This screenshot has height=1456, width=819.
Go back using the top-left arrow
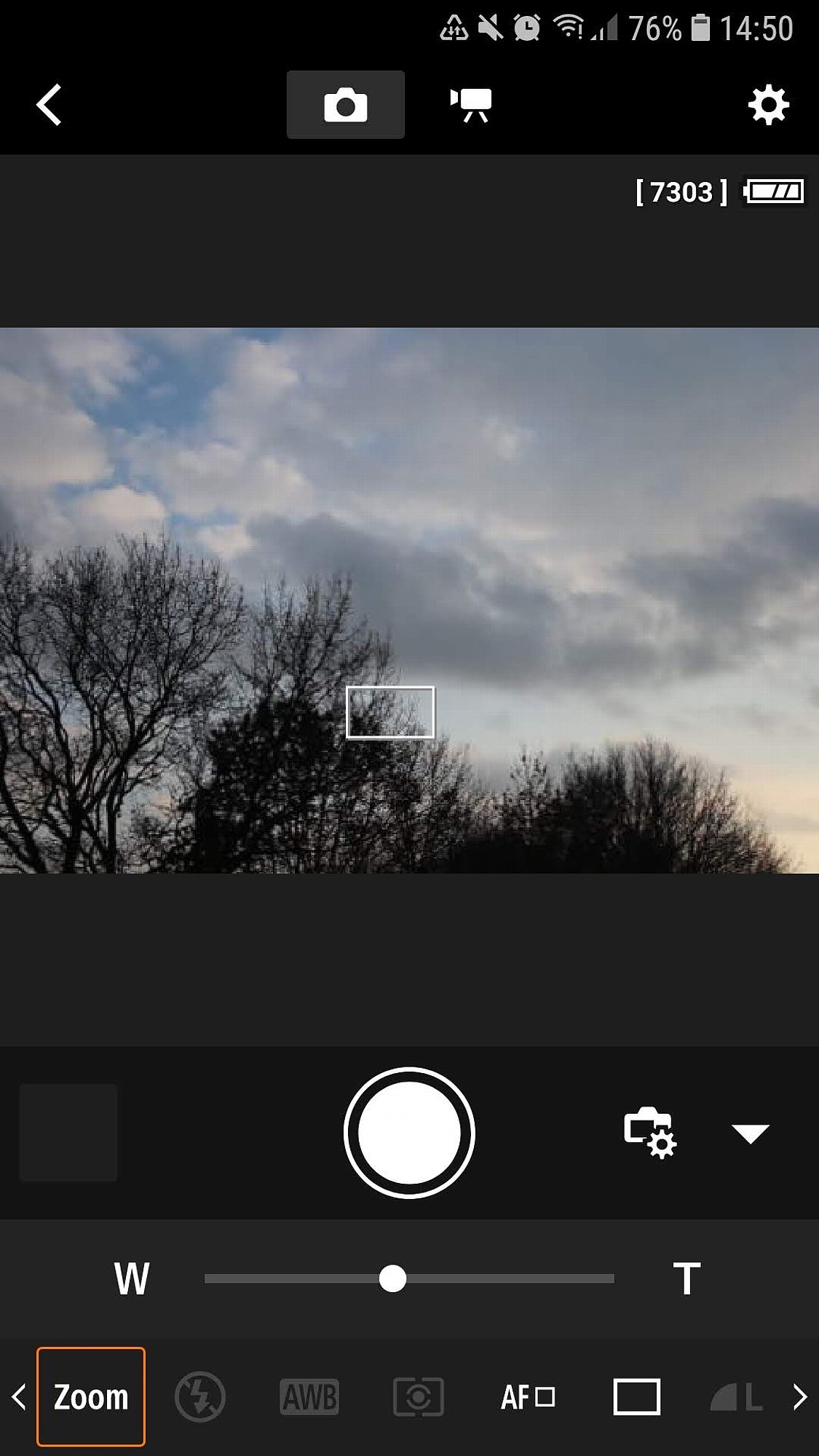[49, 105]
